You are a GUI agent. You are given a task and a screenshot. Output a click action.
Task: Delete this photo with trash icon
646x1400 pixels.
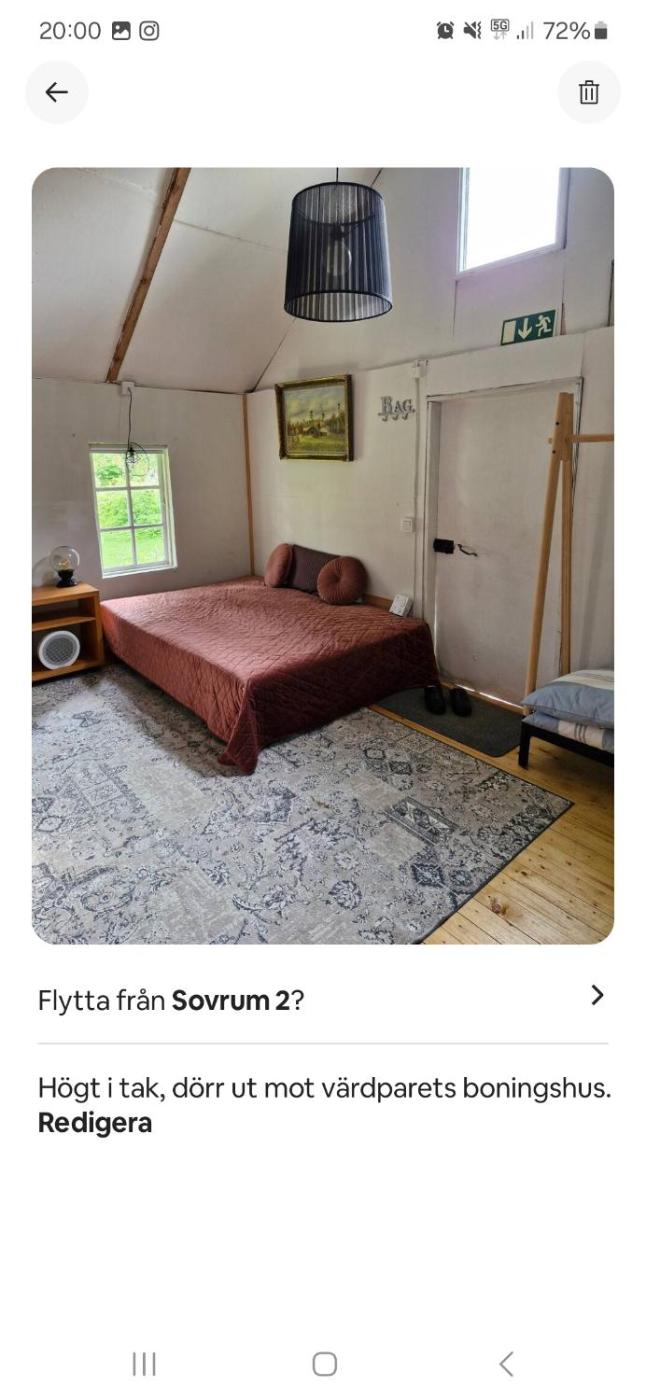tap(589, 92)
